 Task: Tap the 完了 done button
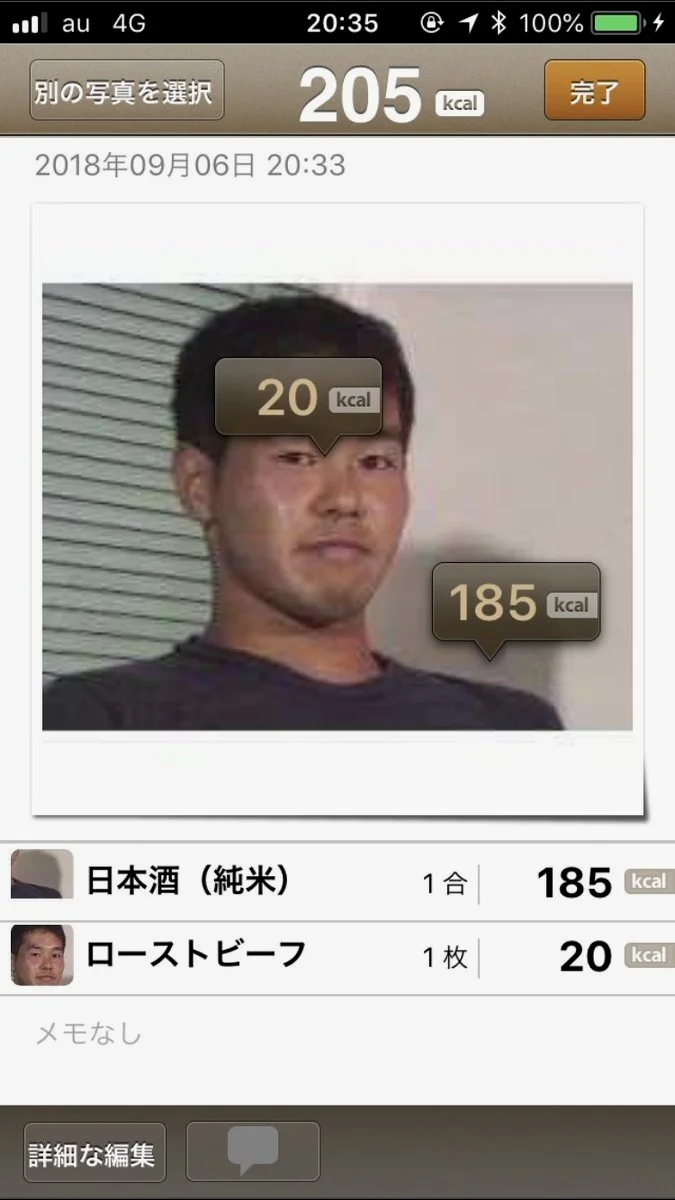(x=594, y=91)
